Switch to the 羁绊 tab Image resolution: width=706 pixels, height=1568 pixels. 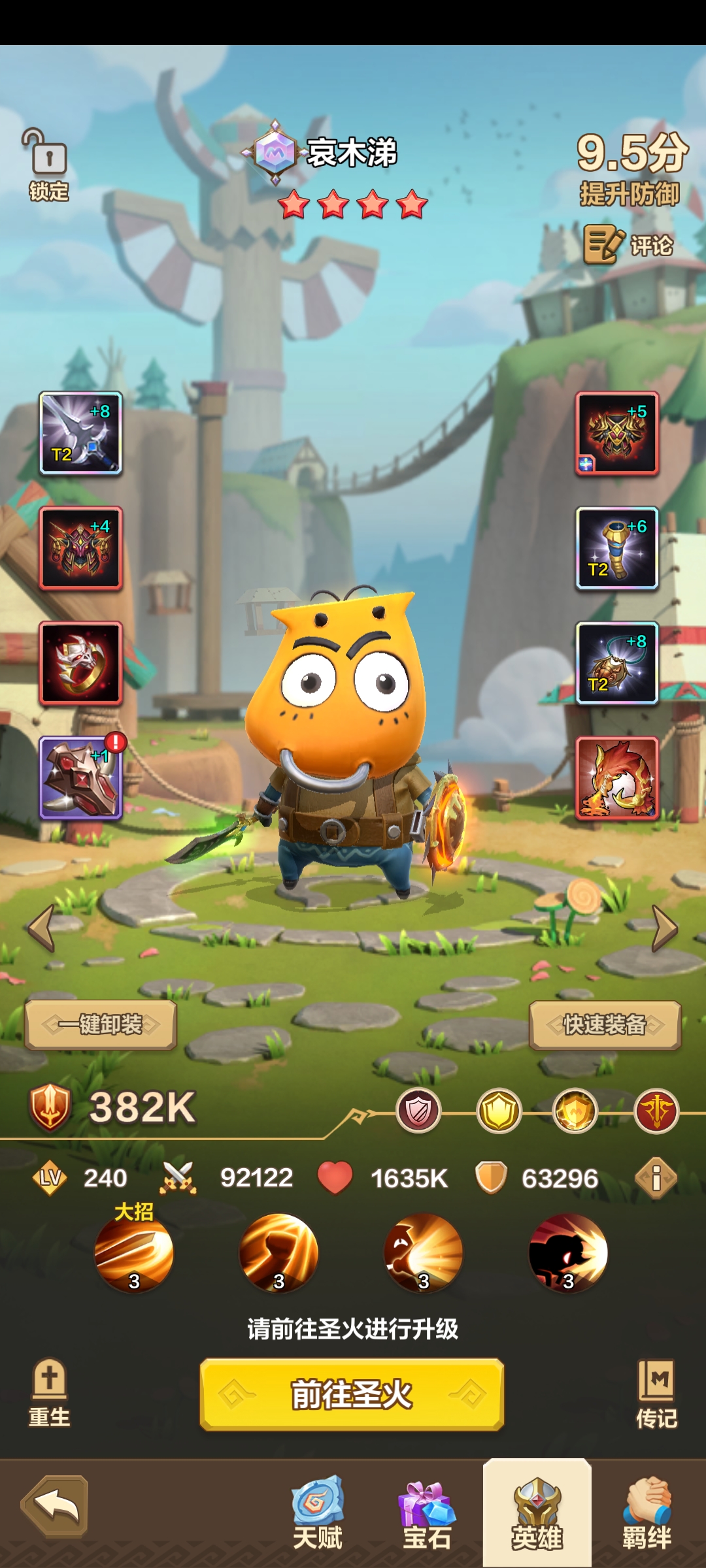[x=647, y=1512]
